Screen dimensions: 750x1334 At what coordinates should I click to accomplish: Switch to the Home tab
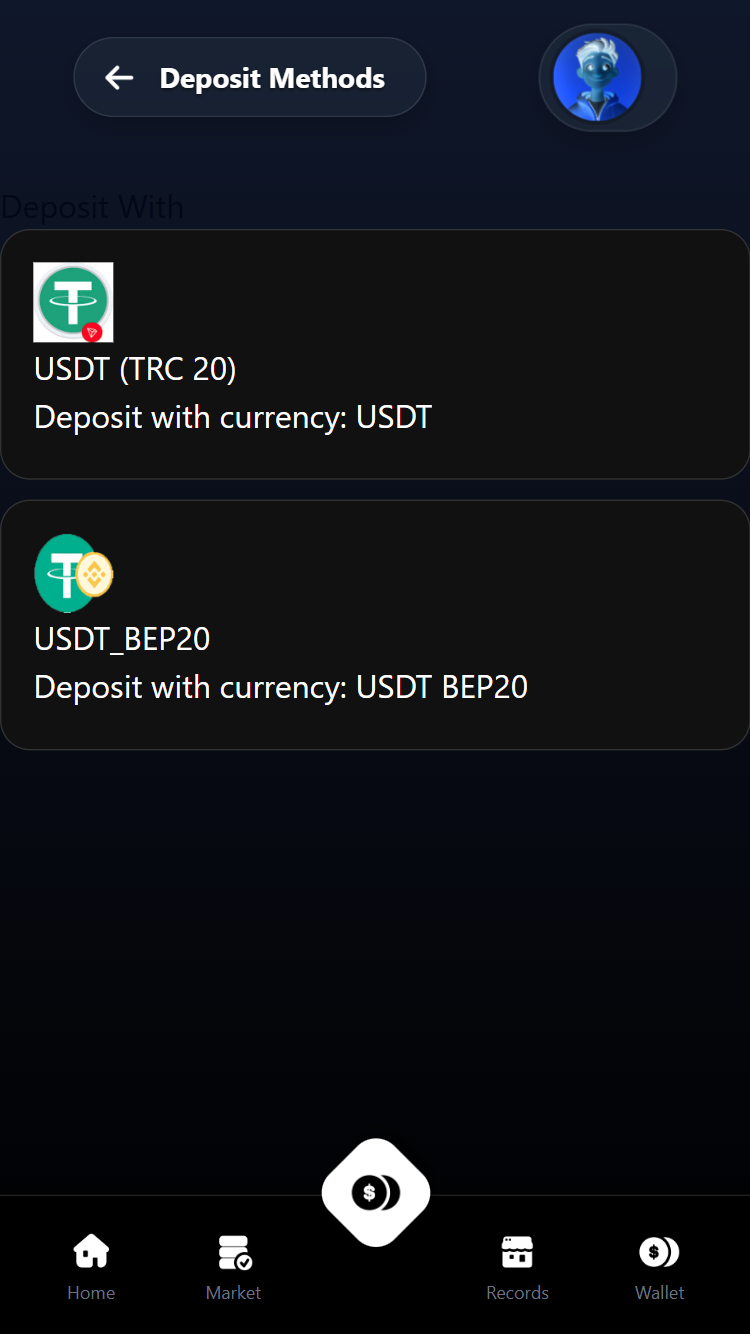coord(91,1266)
